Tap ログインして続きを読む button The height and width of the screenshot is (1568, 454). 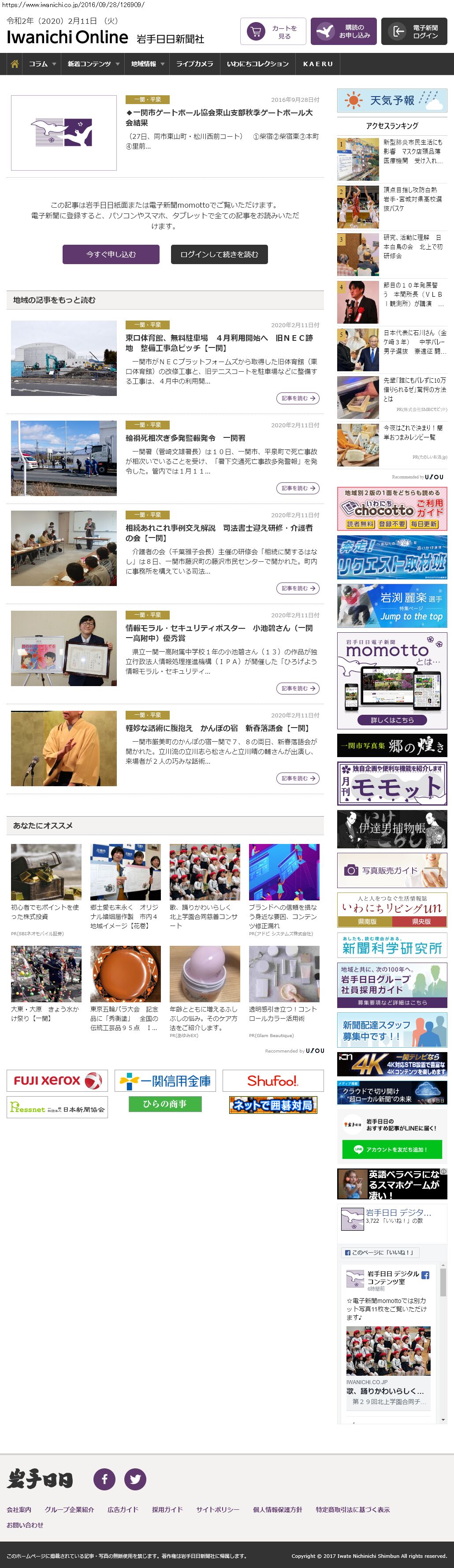tap(219, 254)
